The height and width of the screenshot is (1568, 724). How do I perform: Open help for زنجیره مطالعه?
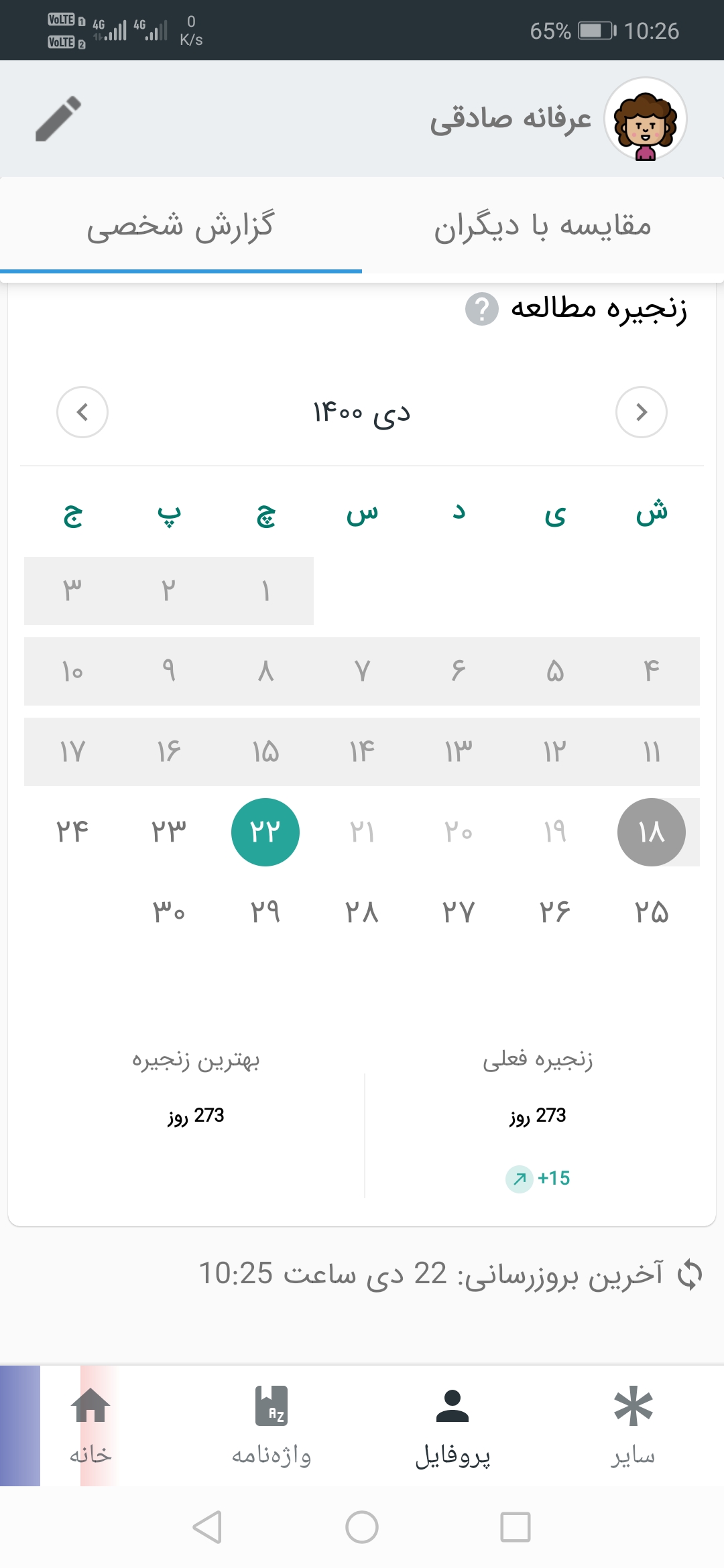tap(482, 309)
